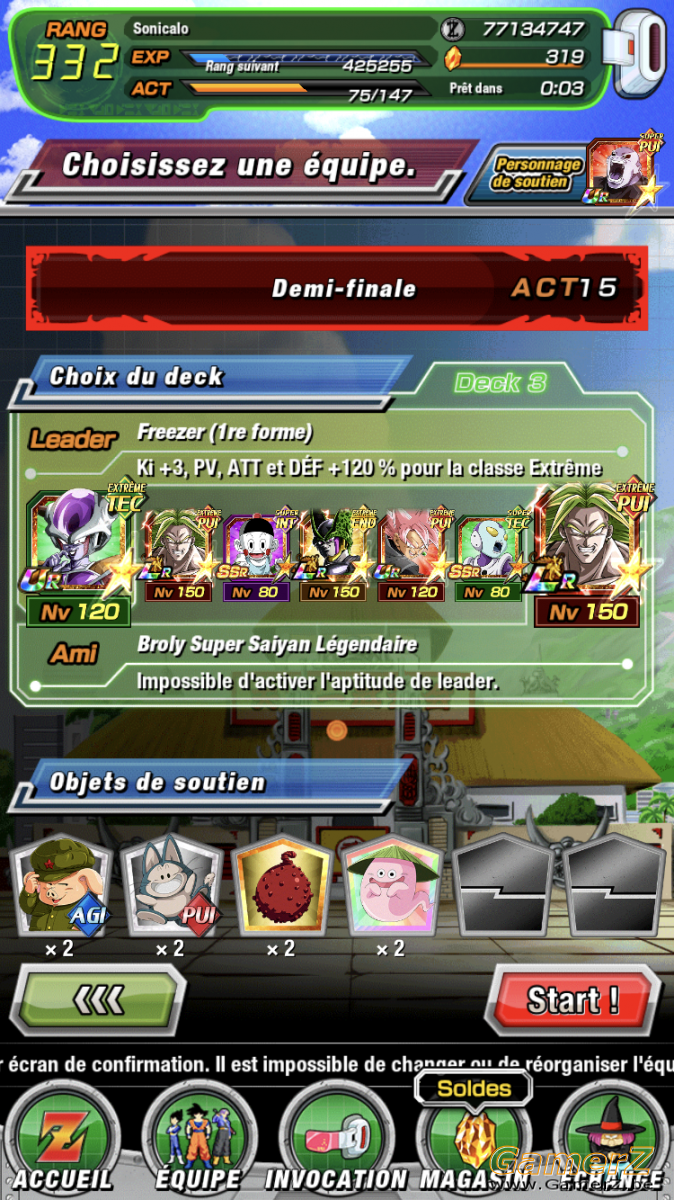Select the Puar PUI support item
This screenshot has height=1200, width=674.
(x=171, y=886)
